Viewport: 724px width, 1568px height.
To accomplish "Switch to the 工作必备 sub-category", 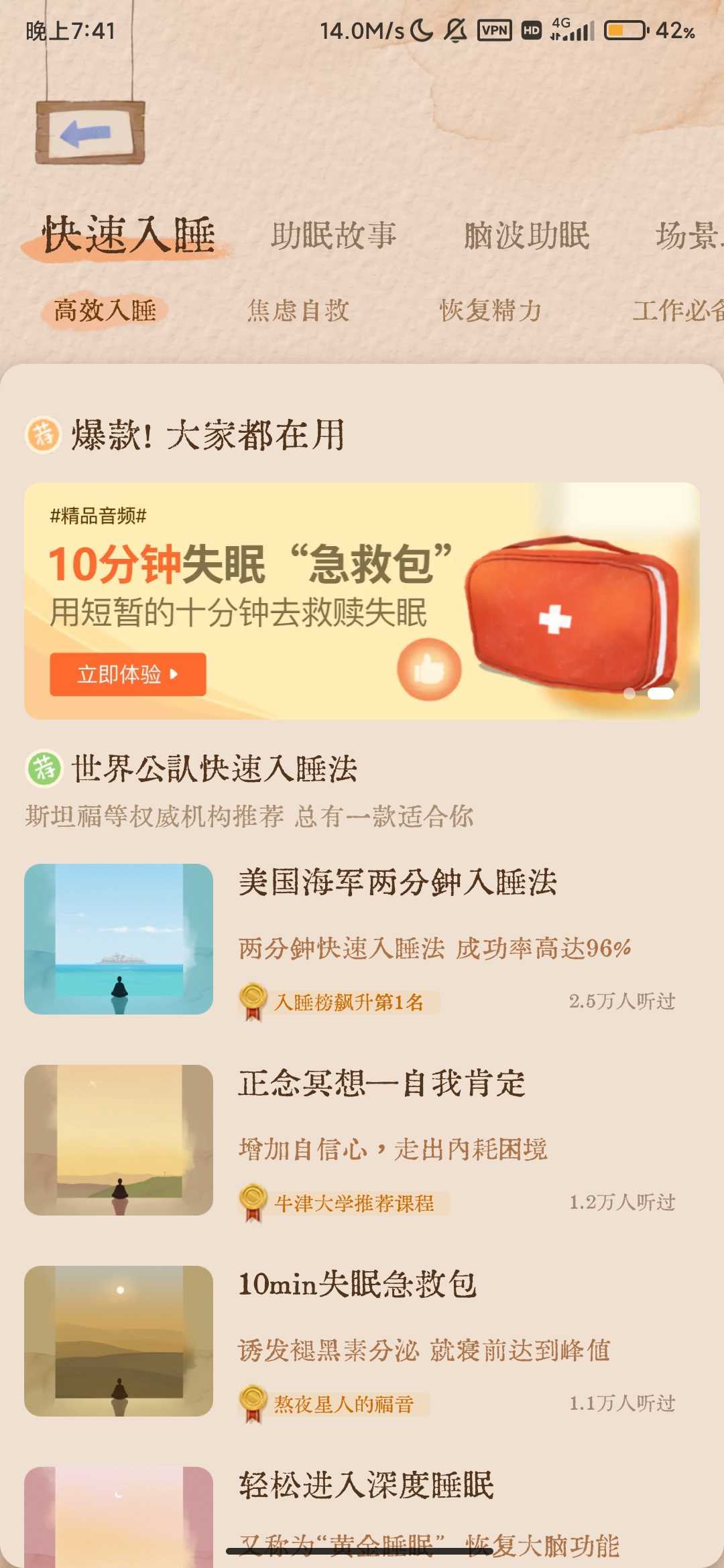I will point(677,311).
